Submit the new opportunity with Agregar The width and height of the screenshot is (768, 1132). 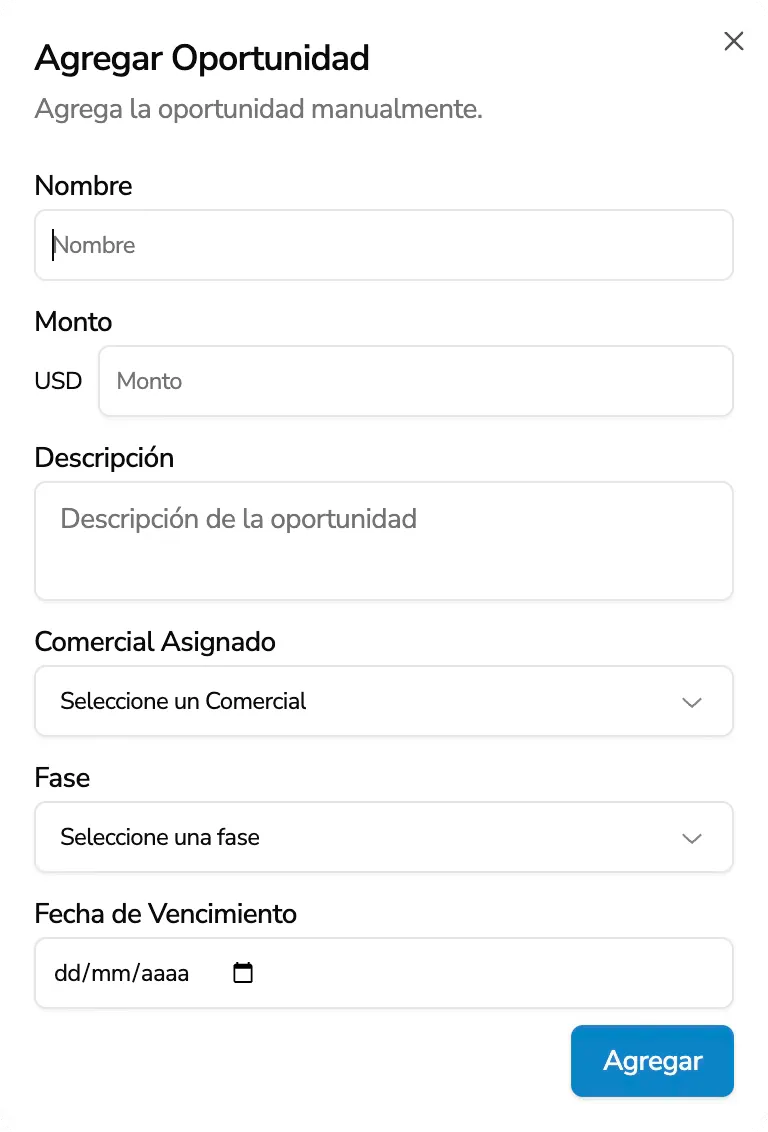[652, 1061]
